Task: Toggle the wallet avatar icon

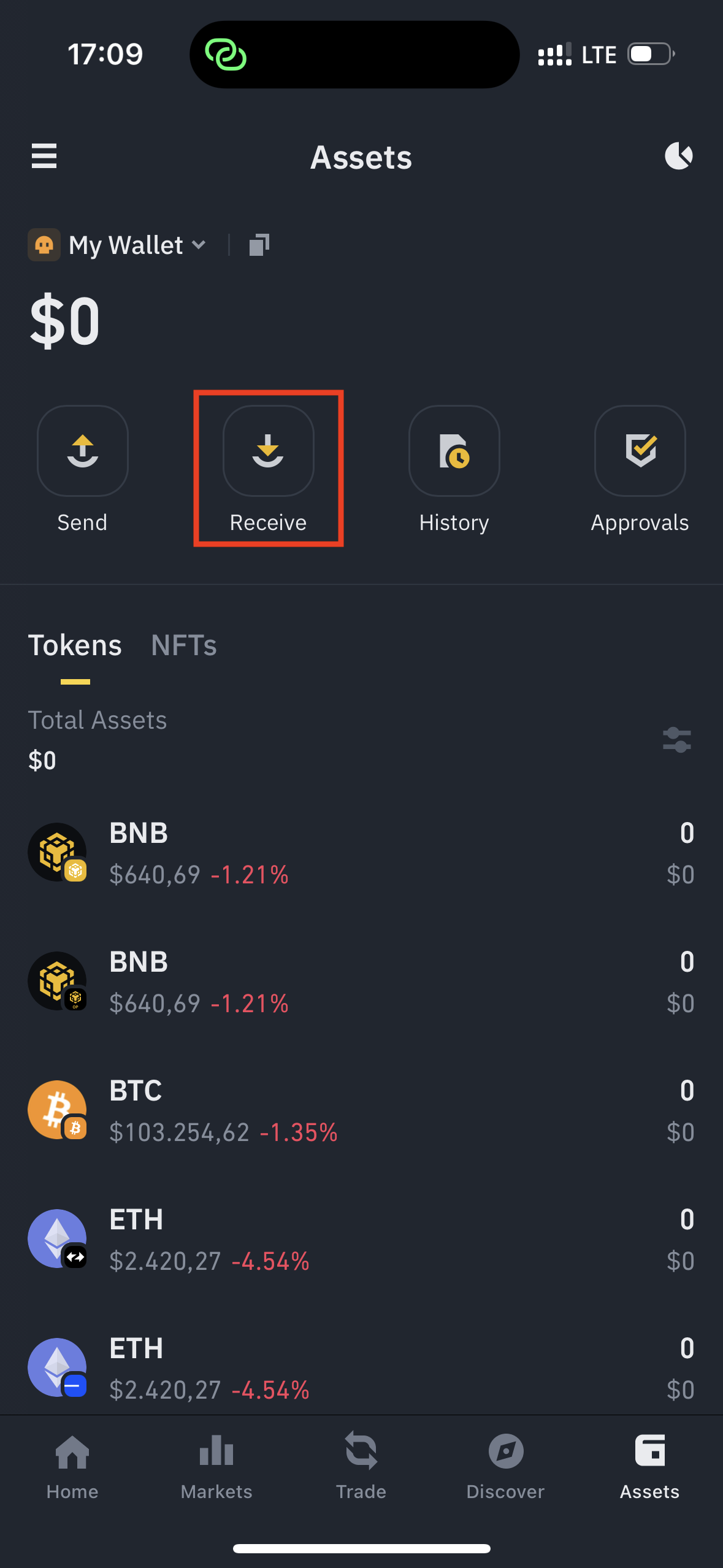Action: click(44, 245)
